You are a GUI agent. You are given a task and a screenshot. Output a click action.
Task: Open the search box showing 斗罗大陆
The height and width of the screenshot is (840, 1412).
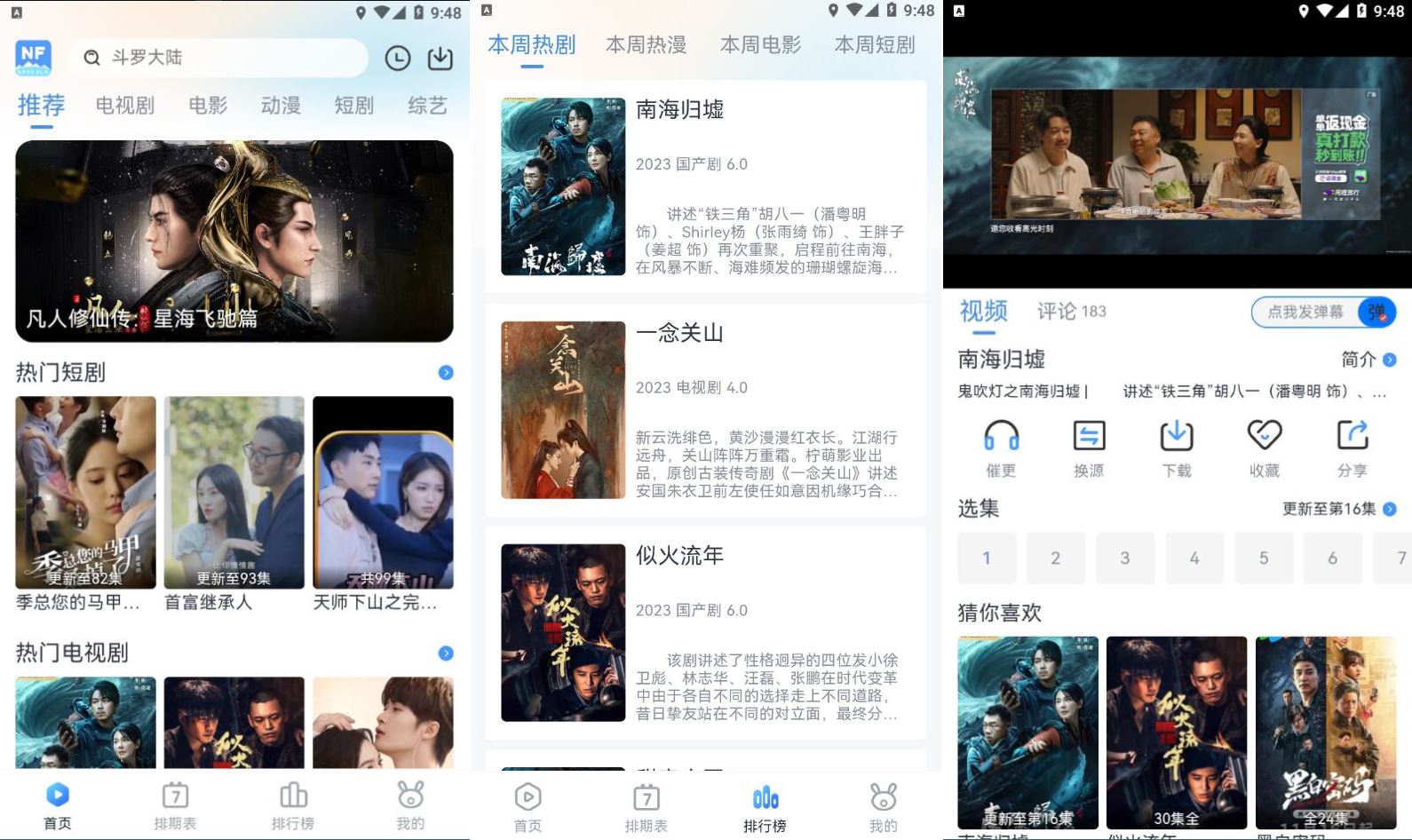218,58
